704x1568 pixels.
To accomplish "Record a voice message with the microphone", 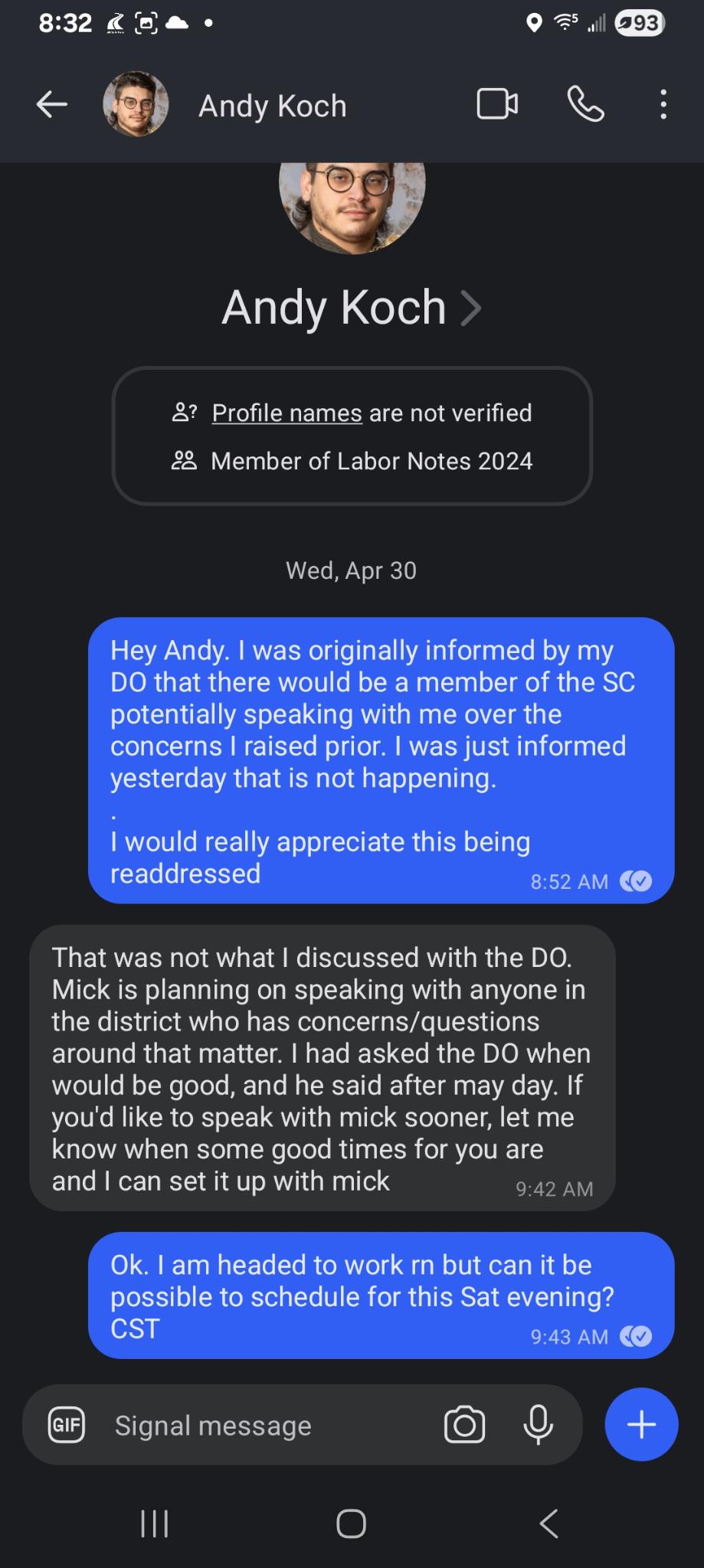I will pyautogui.click(x=539, y=1425).
